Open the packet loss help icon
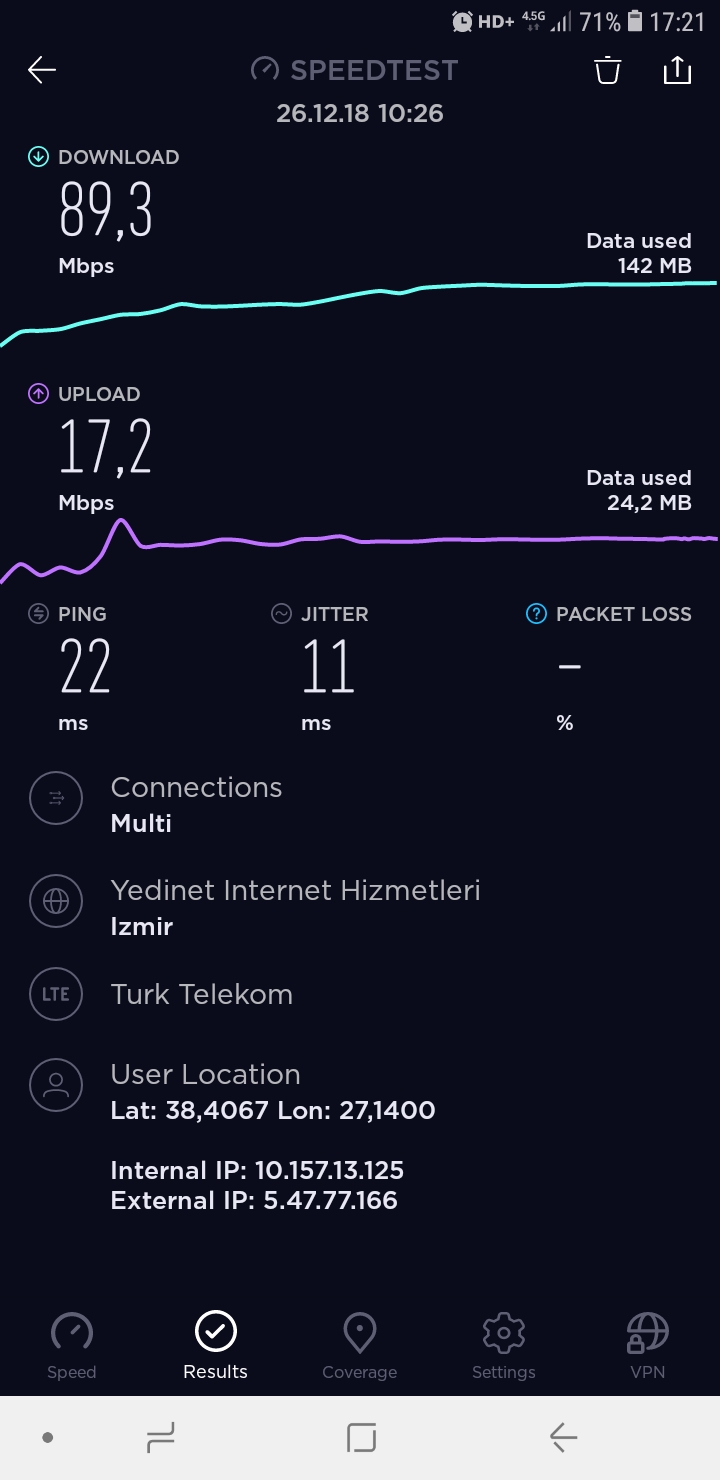720x1480 pixels. (x=537, y=614)
